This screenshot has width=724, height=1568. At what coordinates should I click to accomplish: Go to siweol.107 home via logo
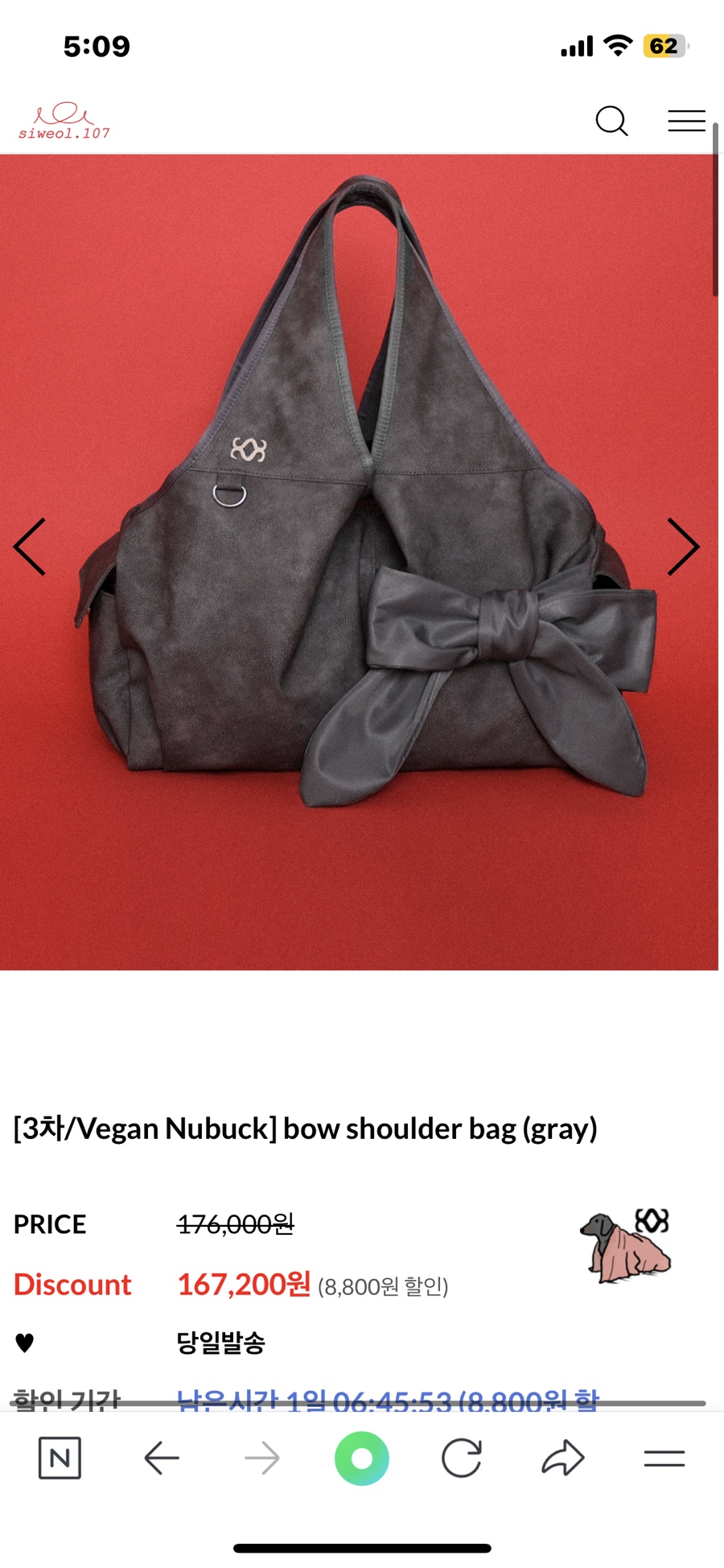pos(64,122)
